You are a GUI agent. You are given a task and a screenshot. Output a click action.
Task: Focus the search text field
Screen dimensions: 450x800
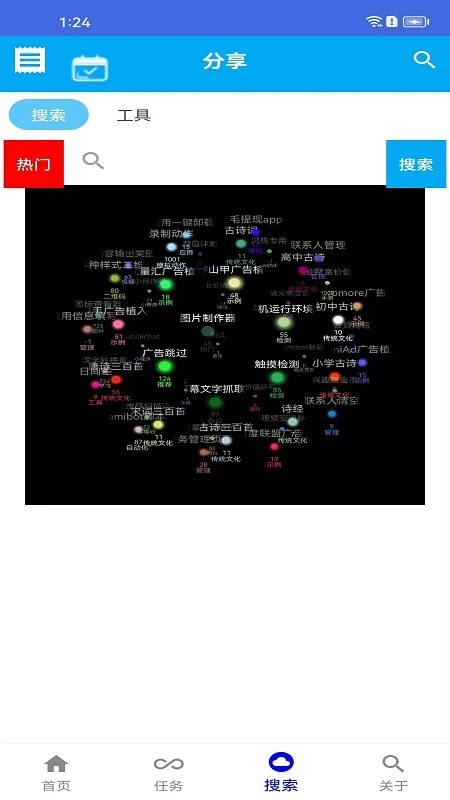click(225, 162)
